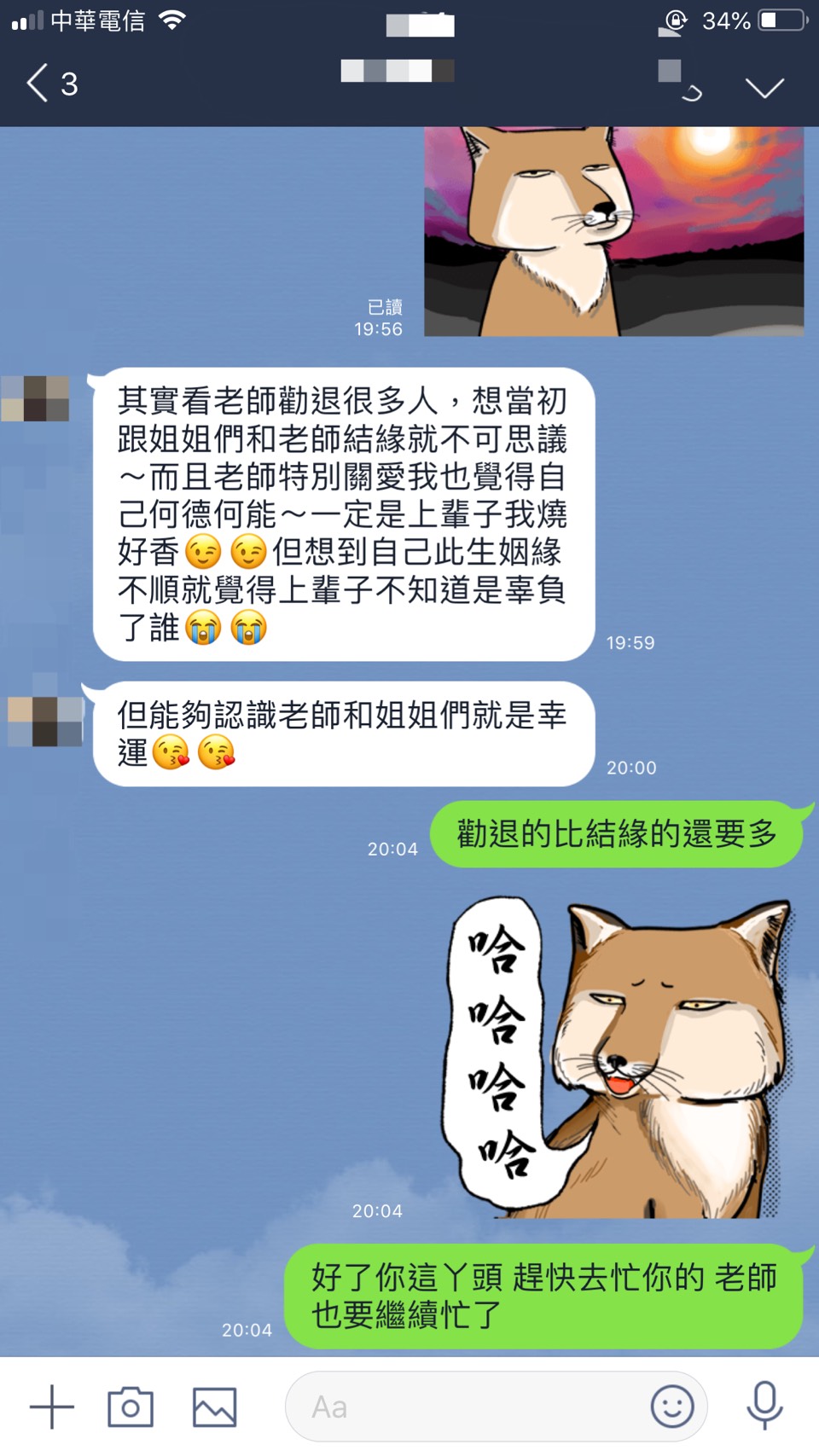Expand the chat menu chevron
Viewport: 819px width, 1456px height.
(x=764, y=87)
